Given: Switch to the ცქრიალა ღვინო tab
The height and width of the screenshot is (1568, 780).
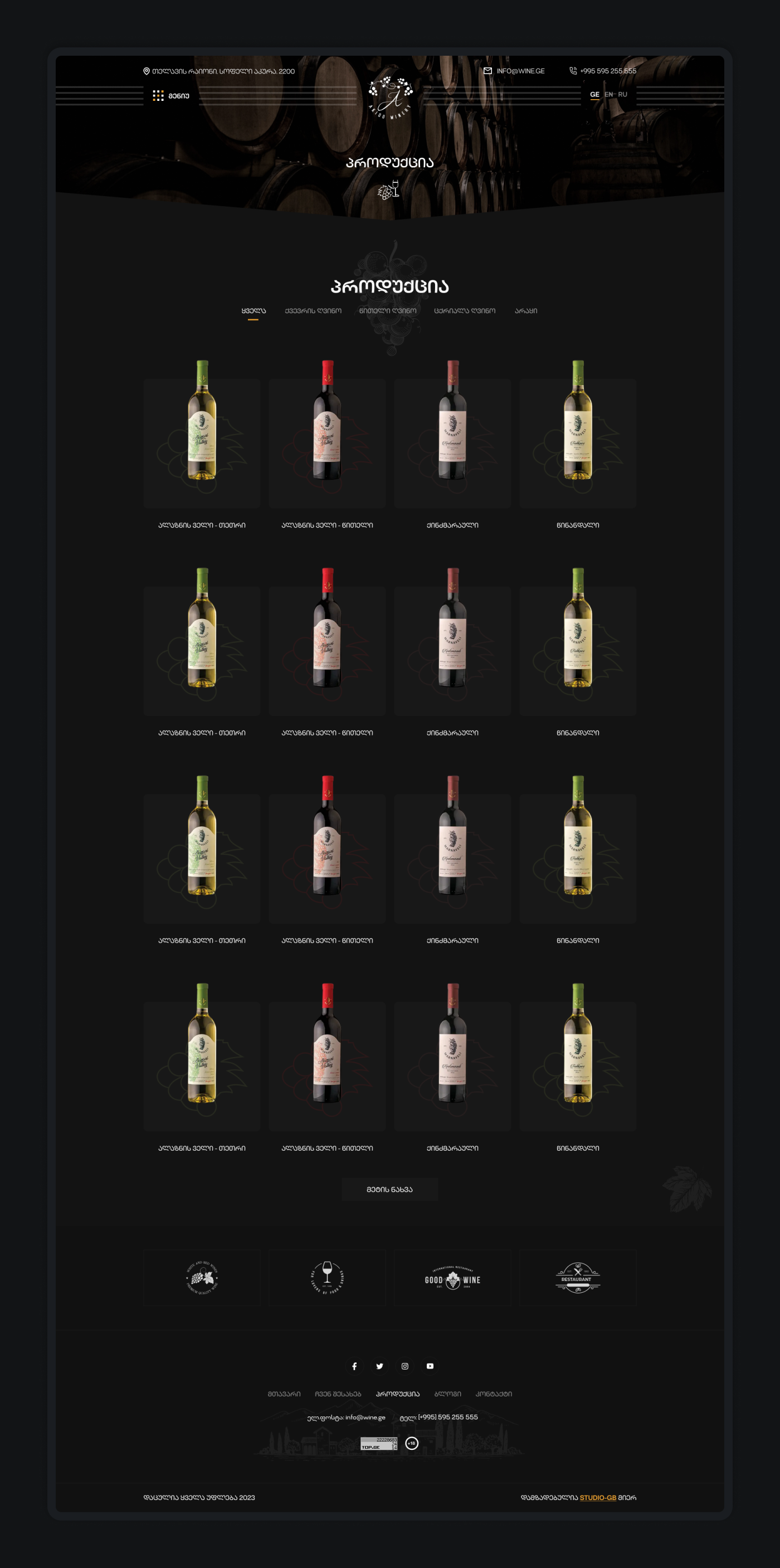Looking at the screenshot, I should pyautogui.click(x=464, y=311).
